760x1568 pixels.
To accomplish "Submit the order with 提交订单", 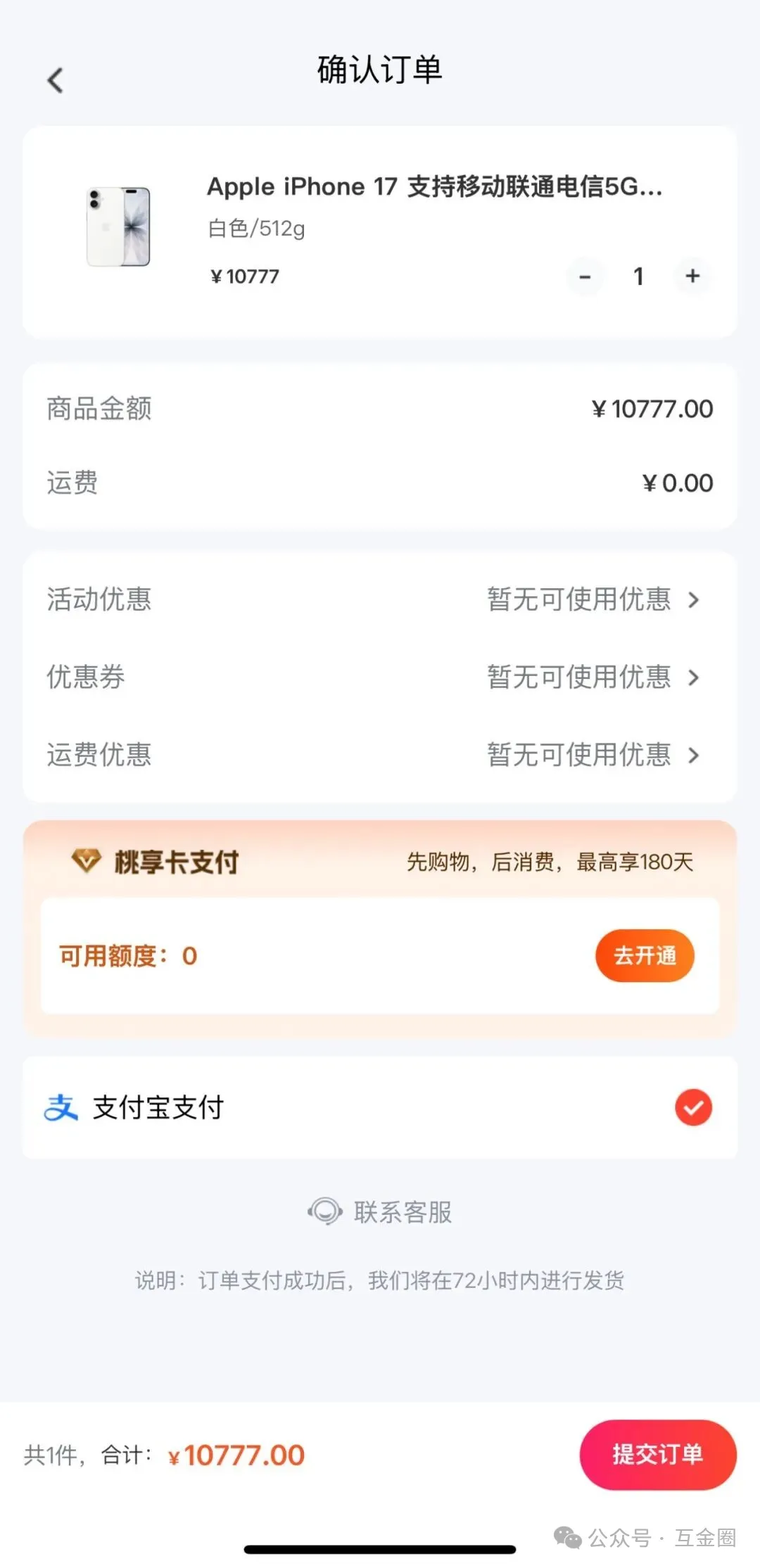I will [x=657, y=1455].
